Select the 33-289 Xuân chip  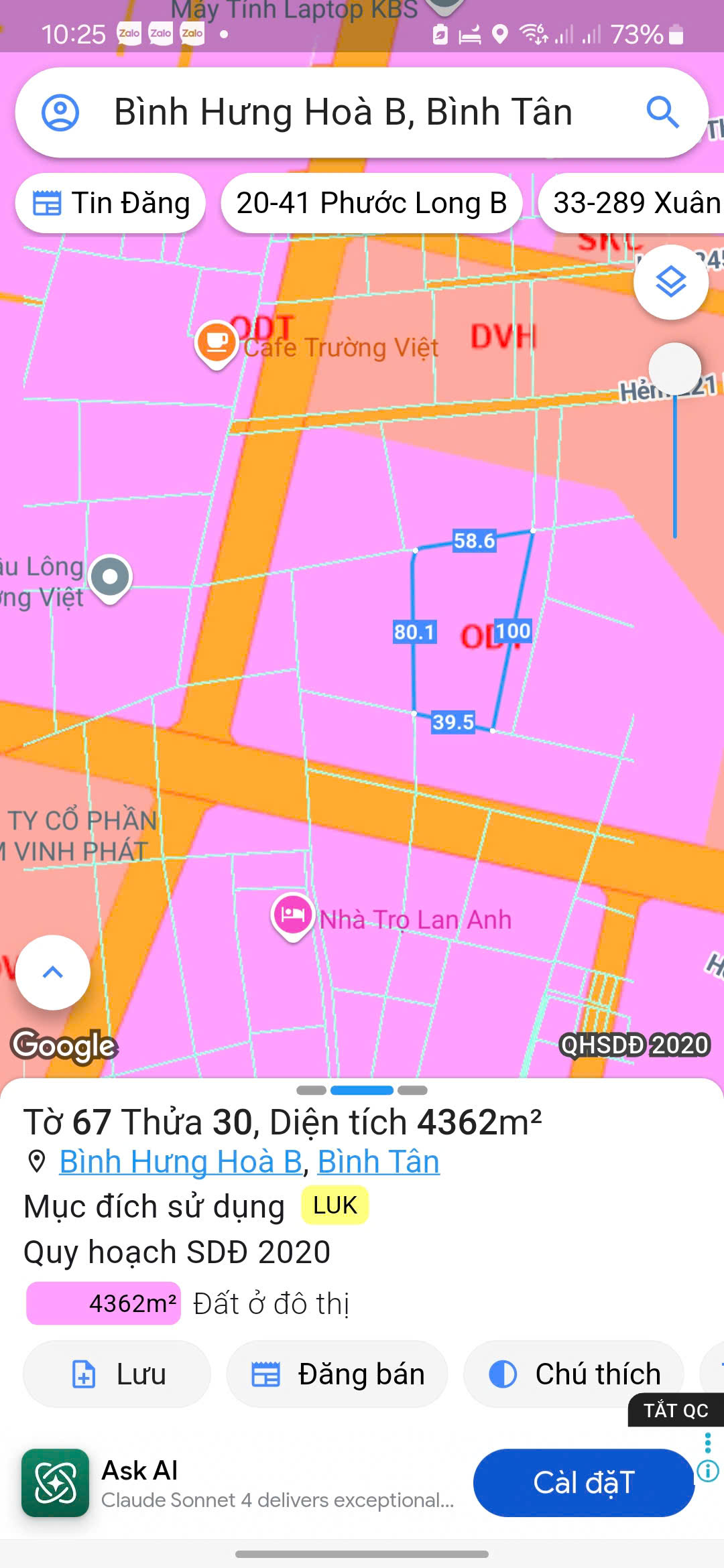point(633,203)
